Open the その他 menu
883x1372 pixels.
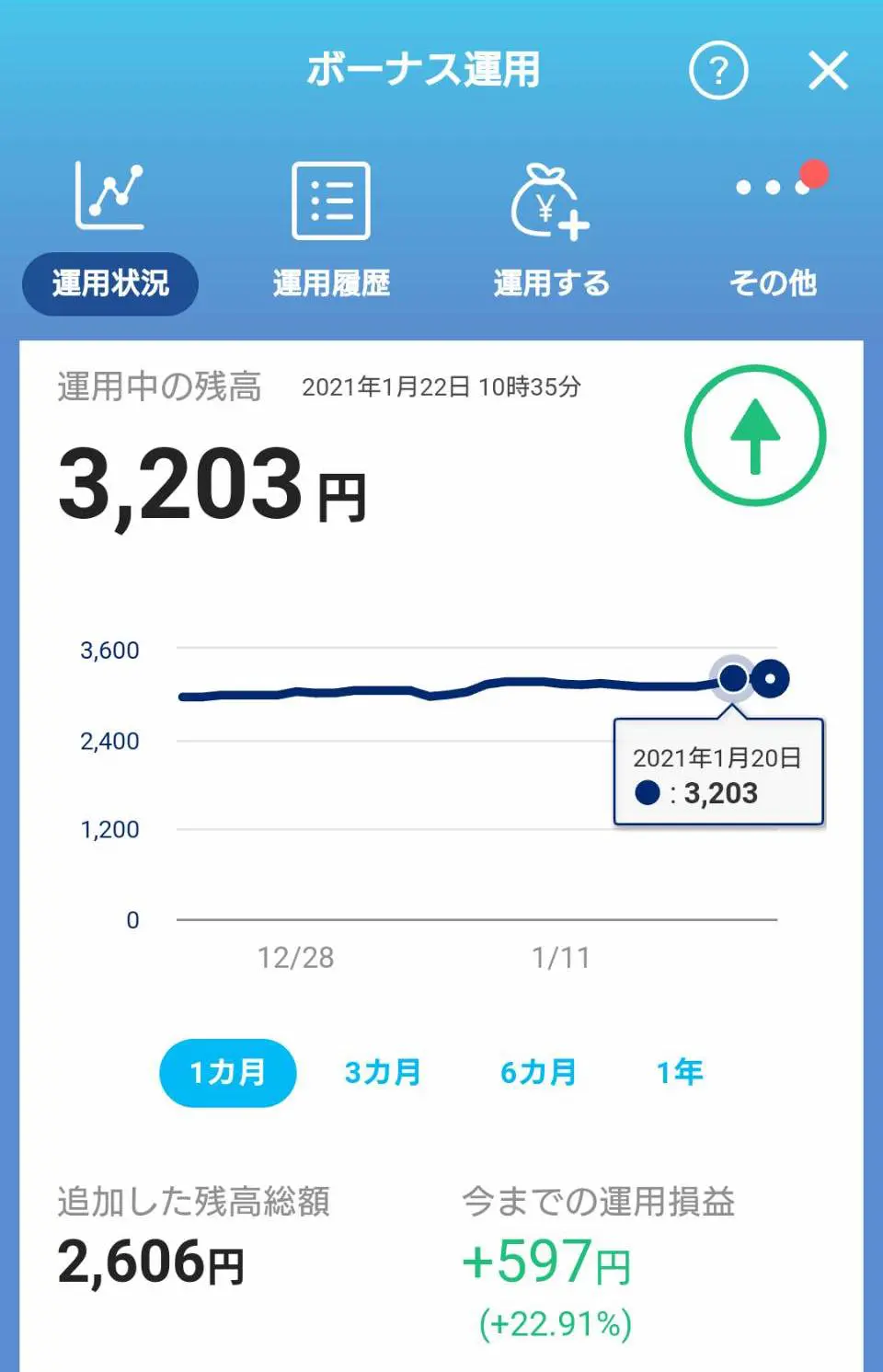tap(773, 230)
